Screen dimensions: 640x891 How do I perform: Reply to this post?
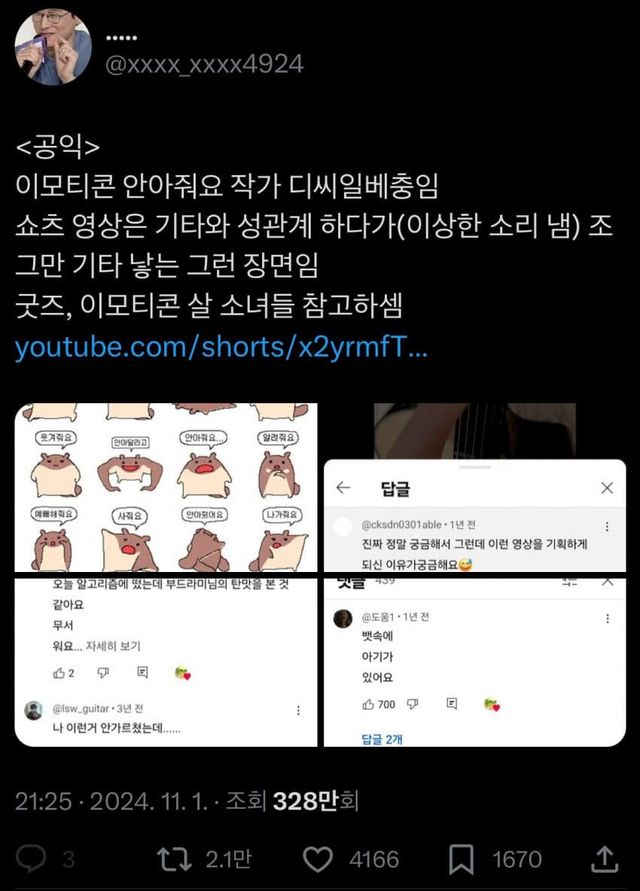pos(32,858)
